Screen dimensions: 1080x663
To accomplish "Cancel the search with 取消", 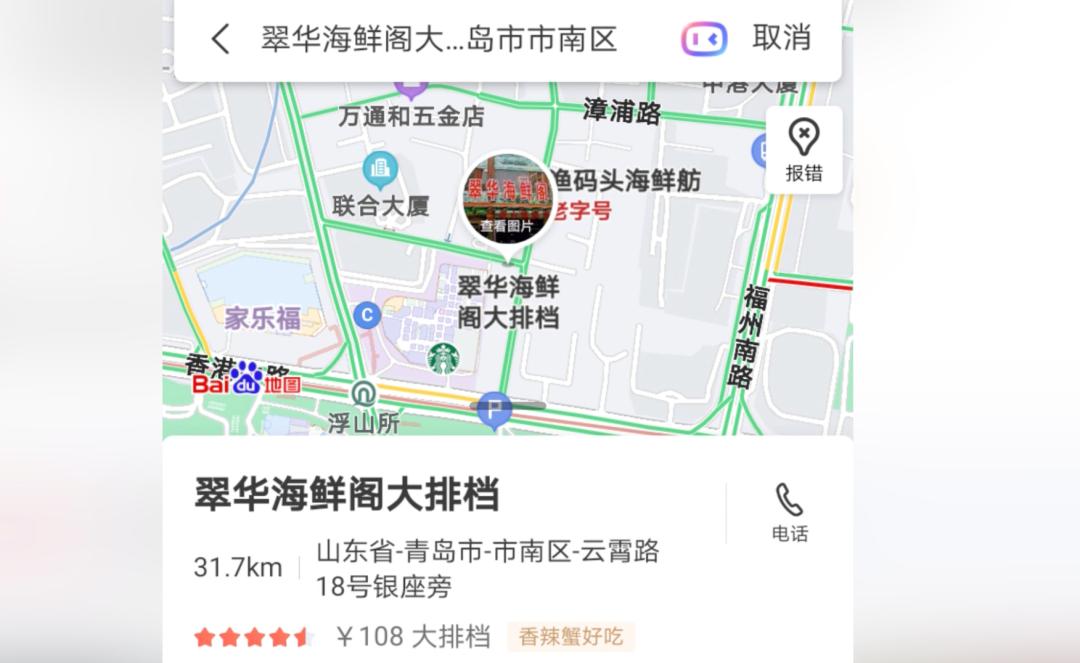I will [781, 38].
